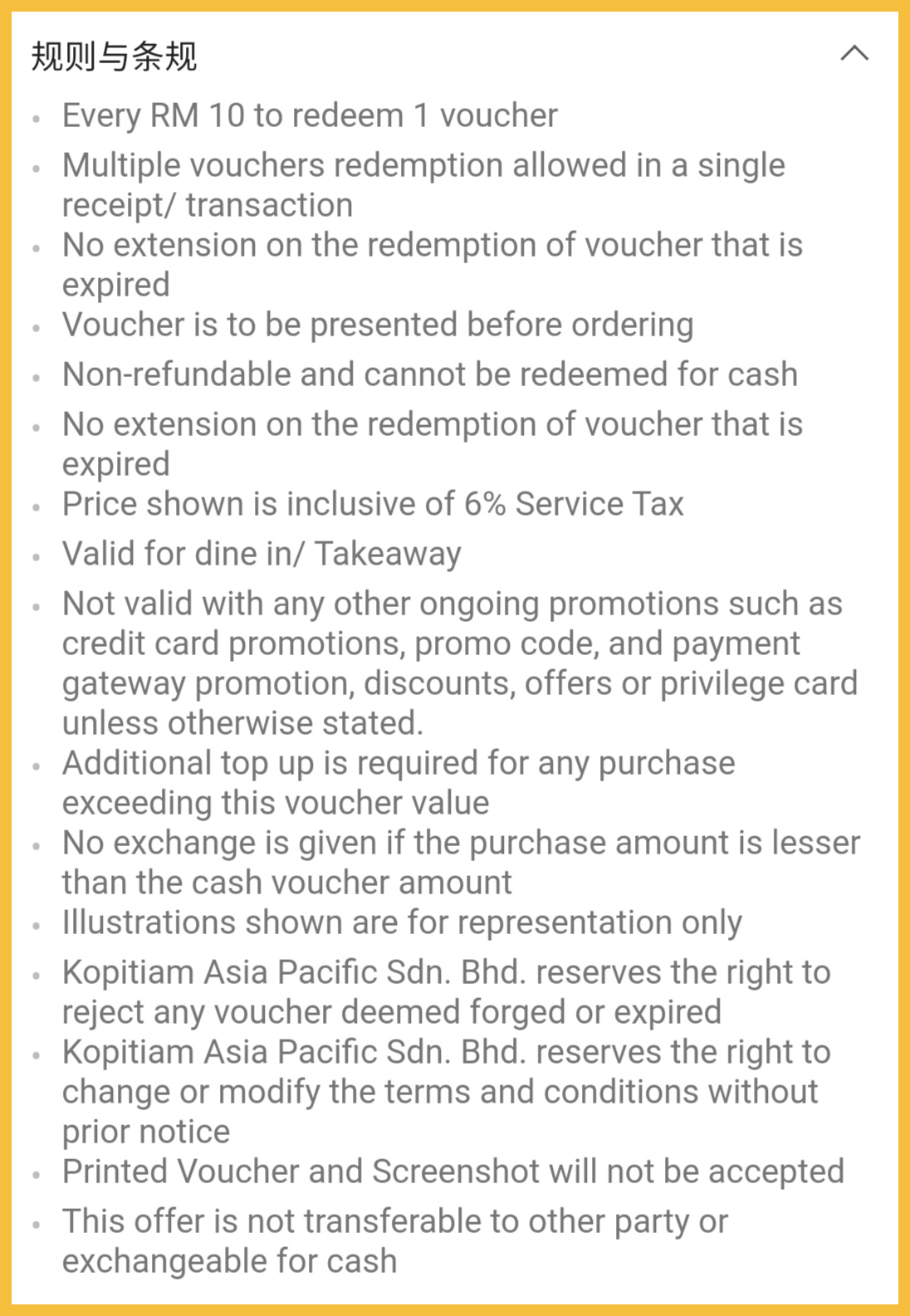Collapse the 规则与条规 section chevron
The width and height of the screenshot is (910, 1316).
pyautogui.click(x=854, y=54)
